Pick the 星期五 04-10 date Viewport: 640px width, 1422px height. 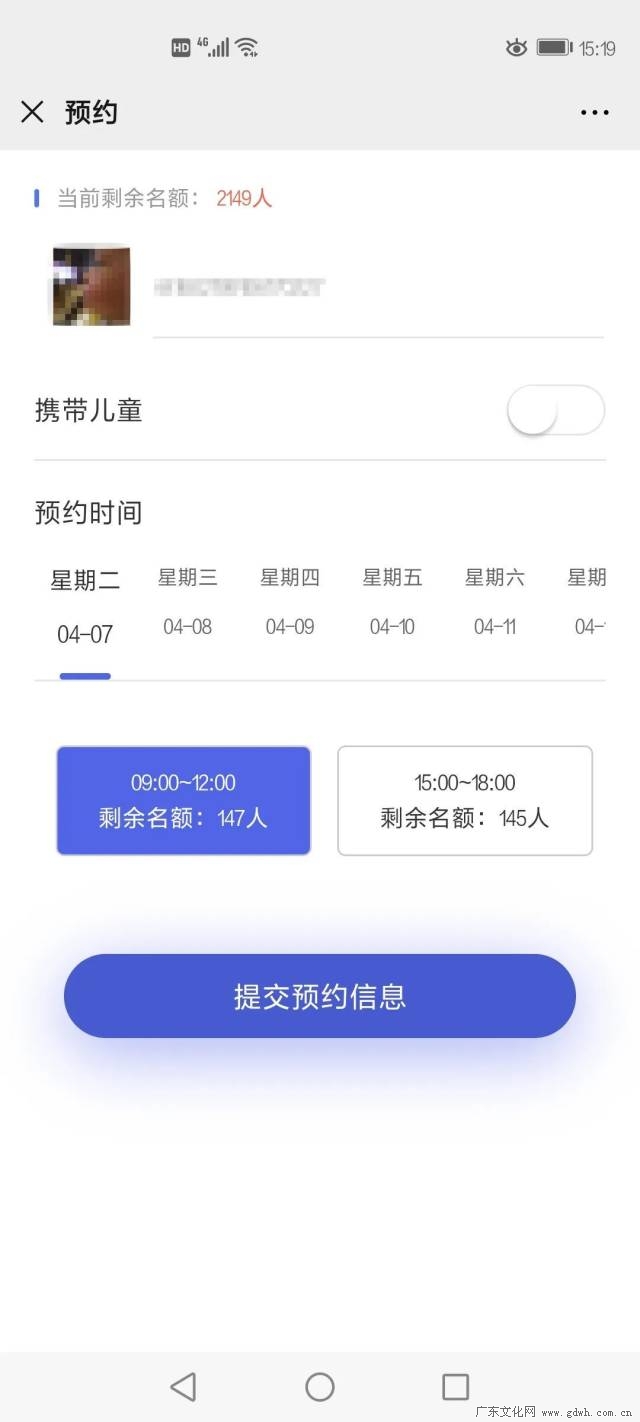click(x=392, y=601)
